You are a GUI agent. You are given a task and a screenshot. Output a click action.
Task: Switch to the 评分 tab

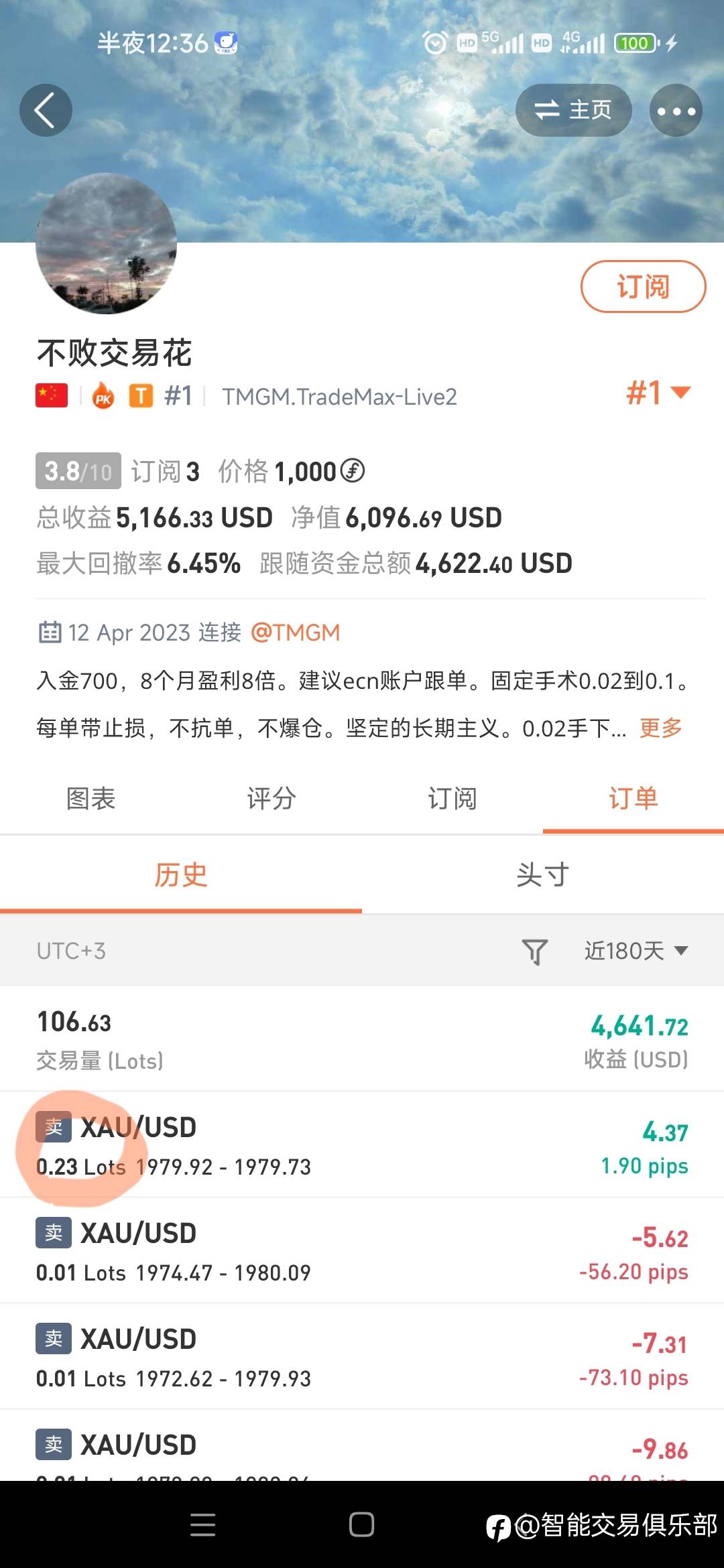(271, 799)
